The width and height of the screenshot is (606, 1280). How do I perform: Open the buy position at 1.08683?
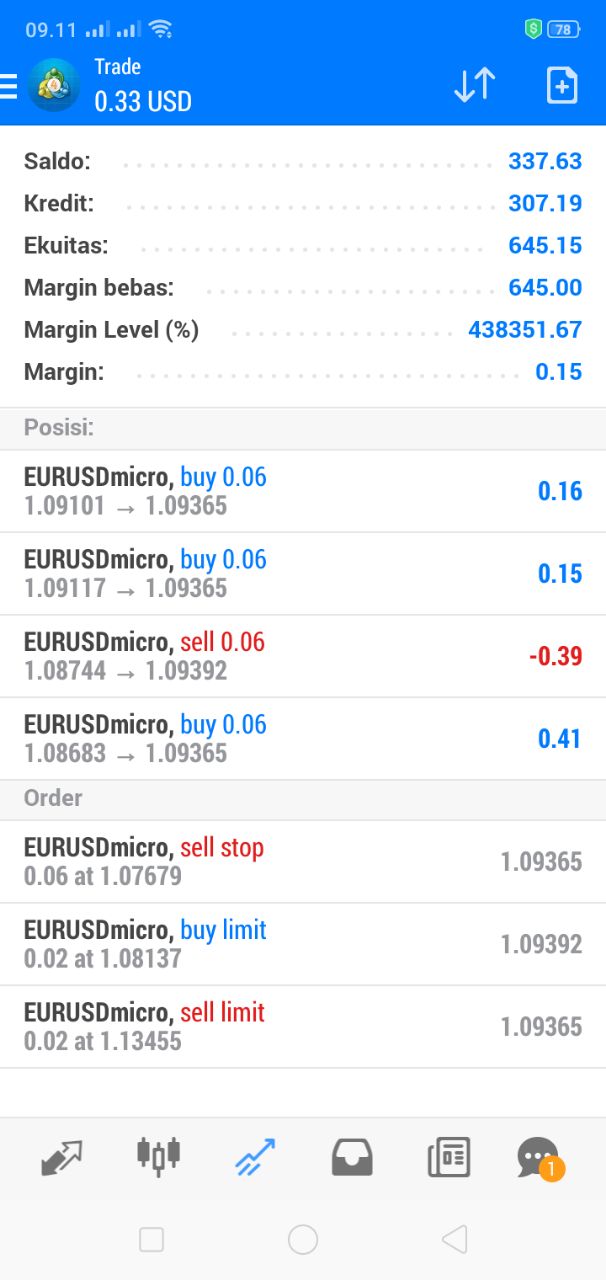tap(302, 738)
